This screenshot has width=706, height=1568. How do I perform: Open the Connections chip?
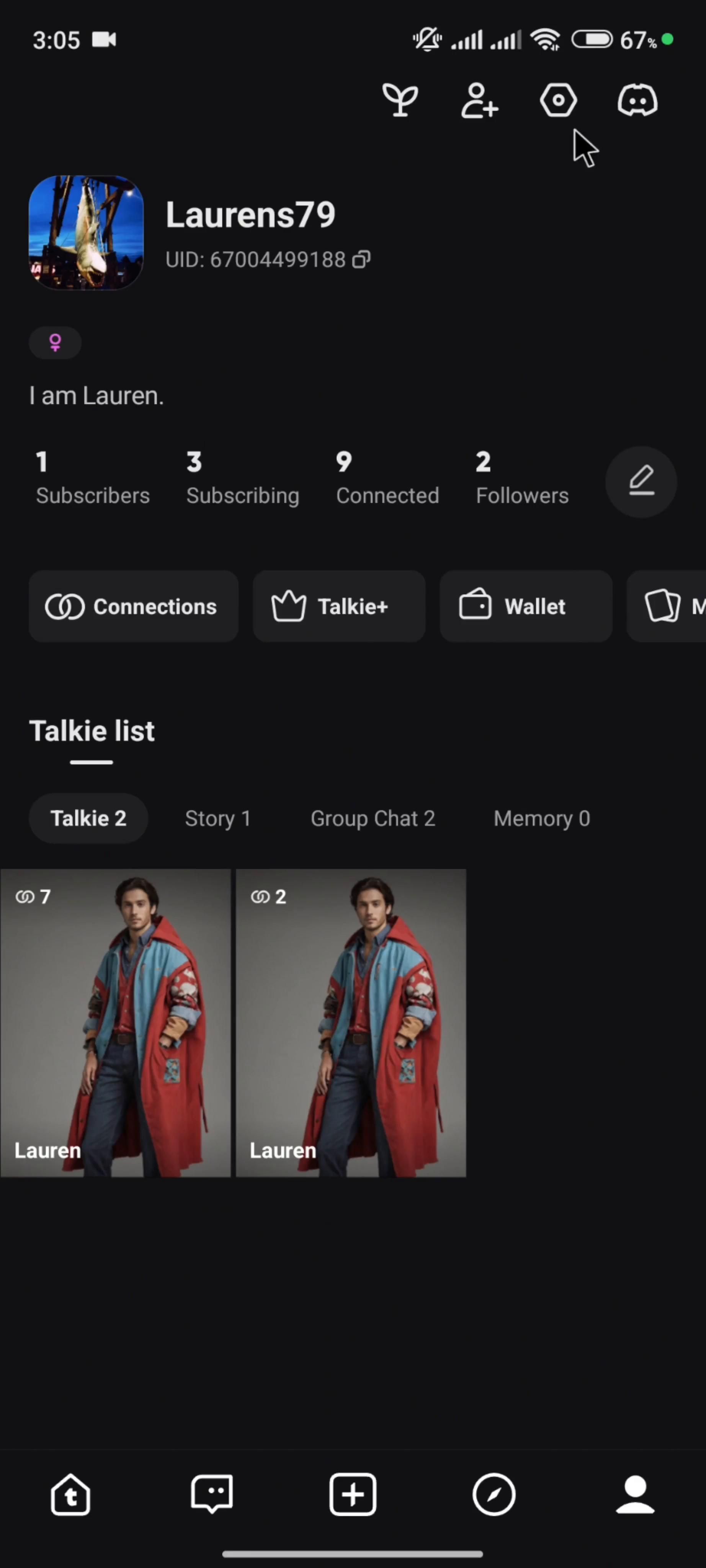[x=133, y=606]
